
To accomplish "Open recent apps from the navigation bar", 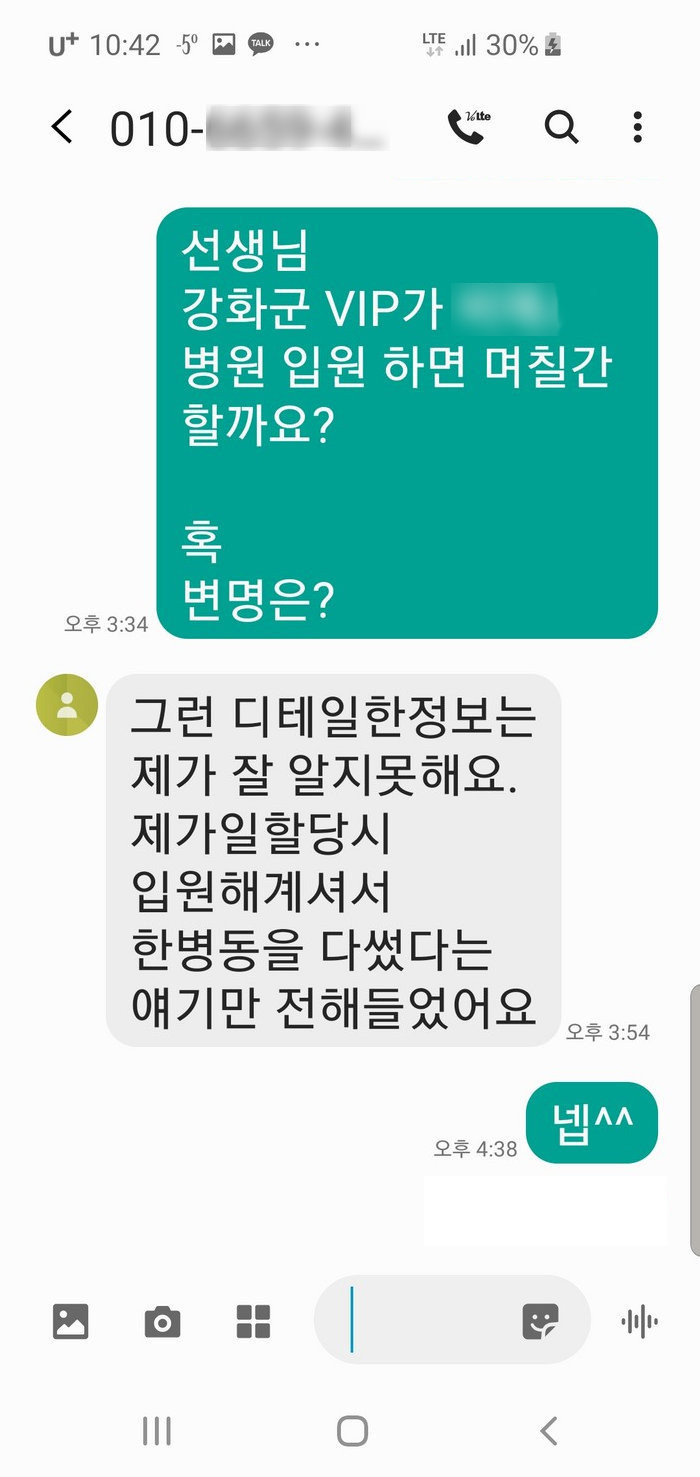I will [x=156, y=1431].
